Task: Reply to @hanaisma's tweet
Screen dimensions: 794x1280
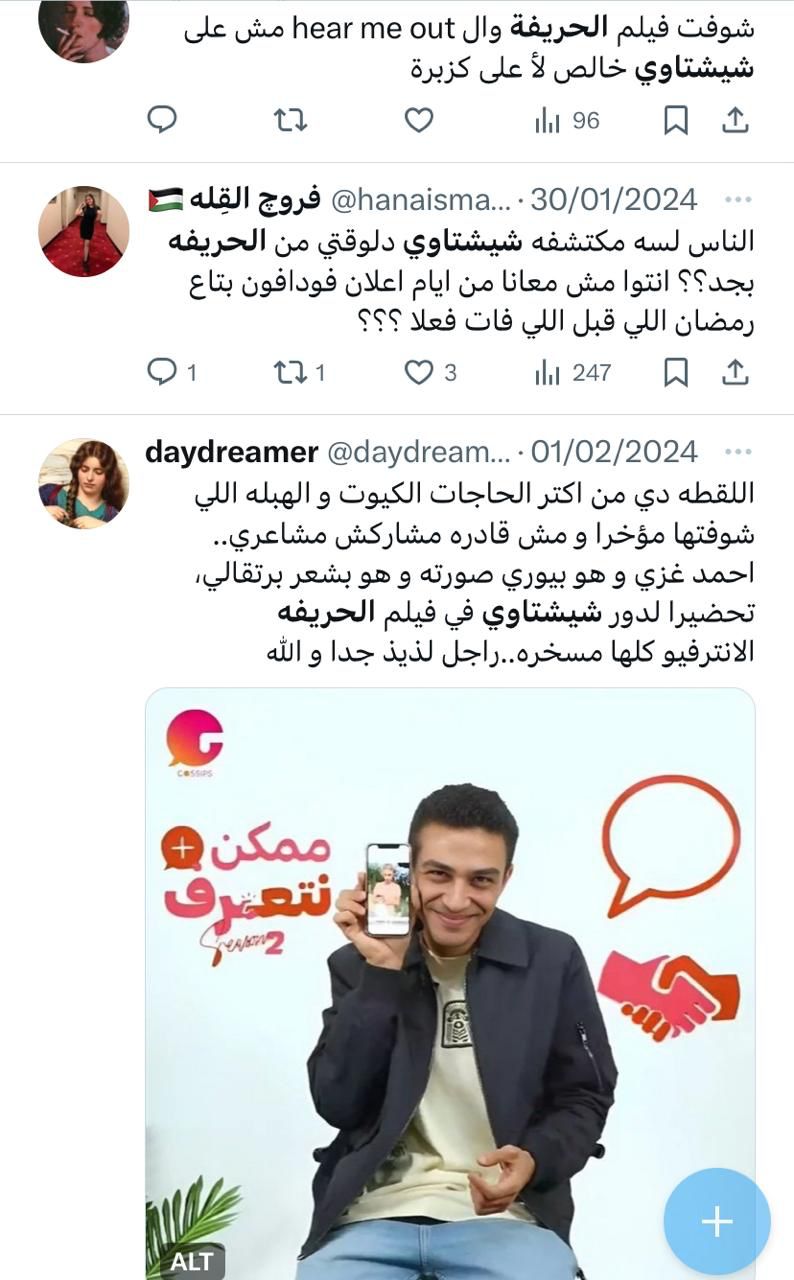Action: tap(162, 373)
